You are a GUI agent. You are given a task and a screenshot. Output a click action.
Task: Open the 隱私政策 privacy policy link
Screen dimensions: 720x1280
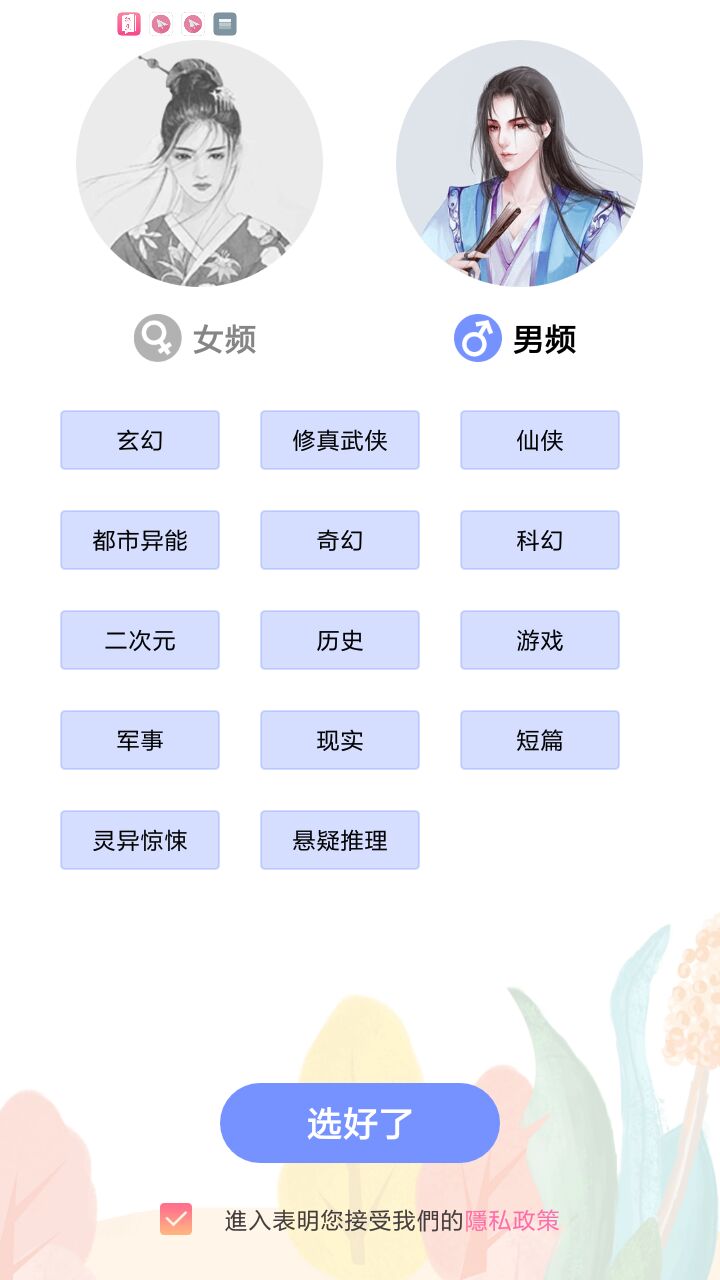click(x=512, y=1220)
